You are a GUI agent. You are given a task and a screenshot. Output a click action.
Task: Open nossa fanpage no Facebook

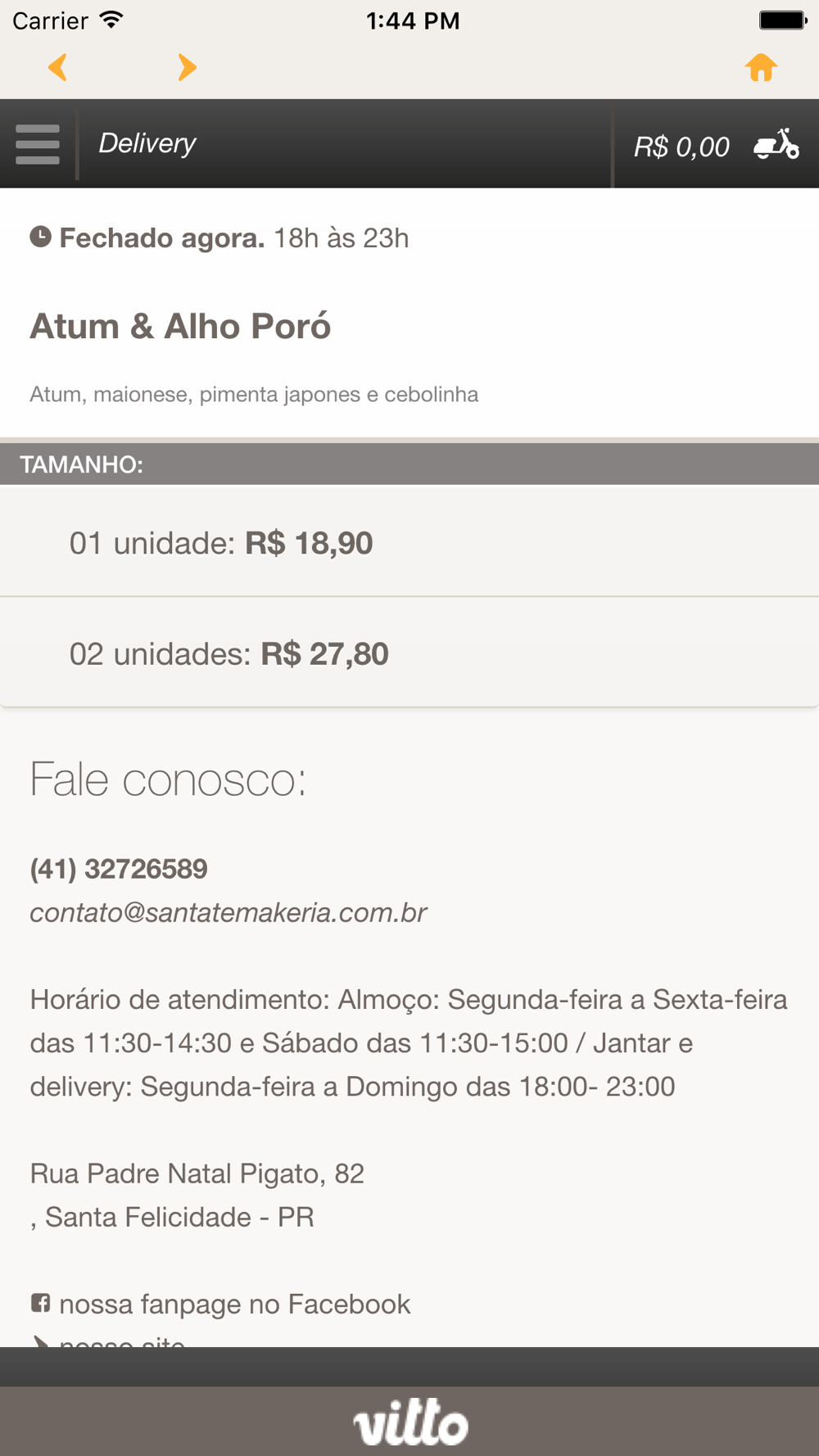(x=220, y=1304)
